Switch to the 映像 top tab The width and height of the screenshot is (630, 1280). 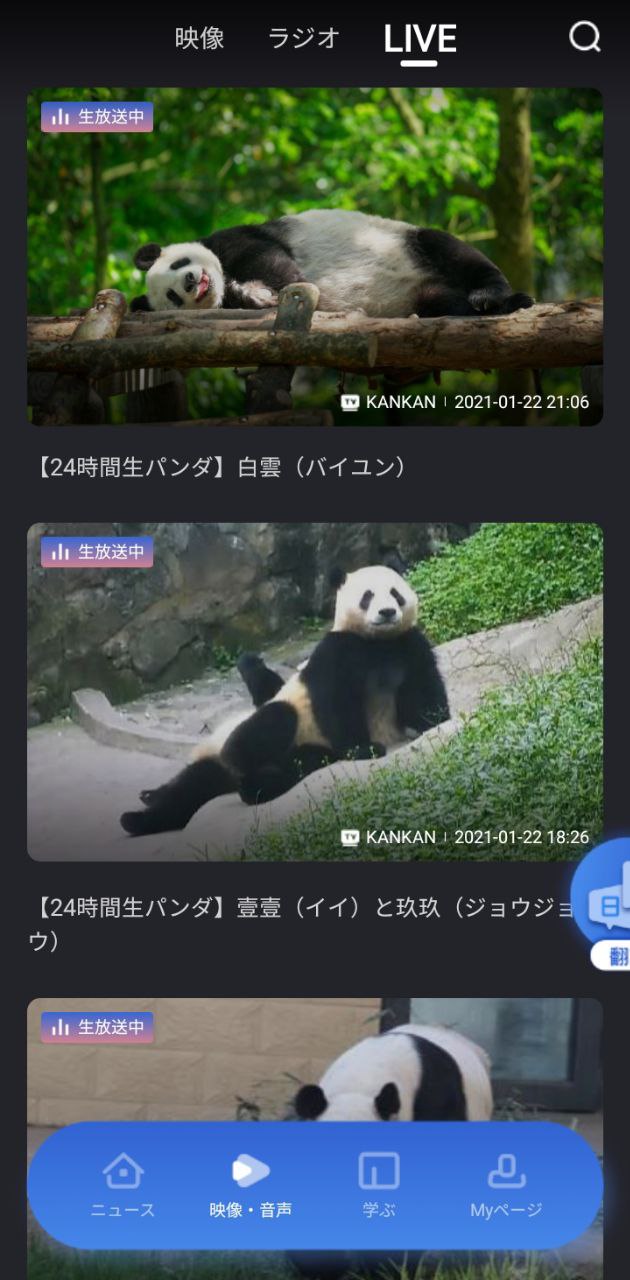click(x=199, y=38)
